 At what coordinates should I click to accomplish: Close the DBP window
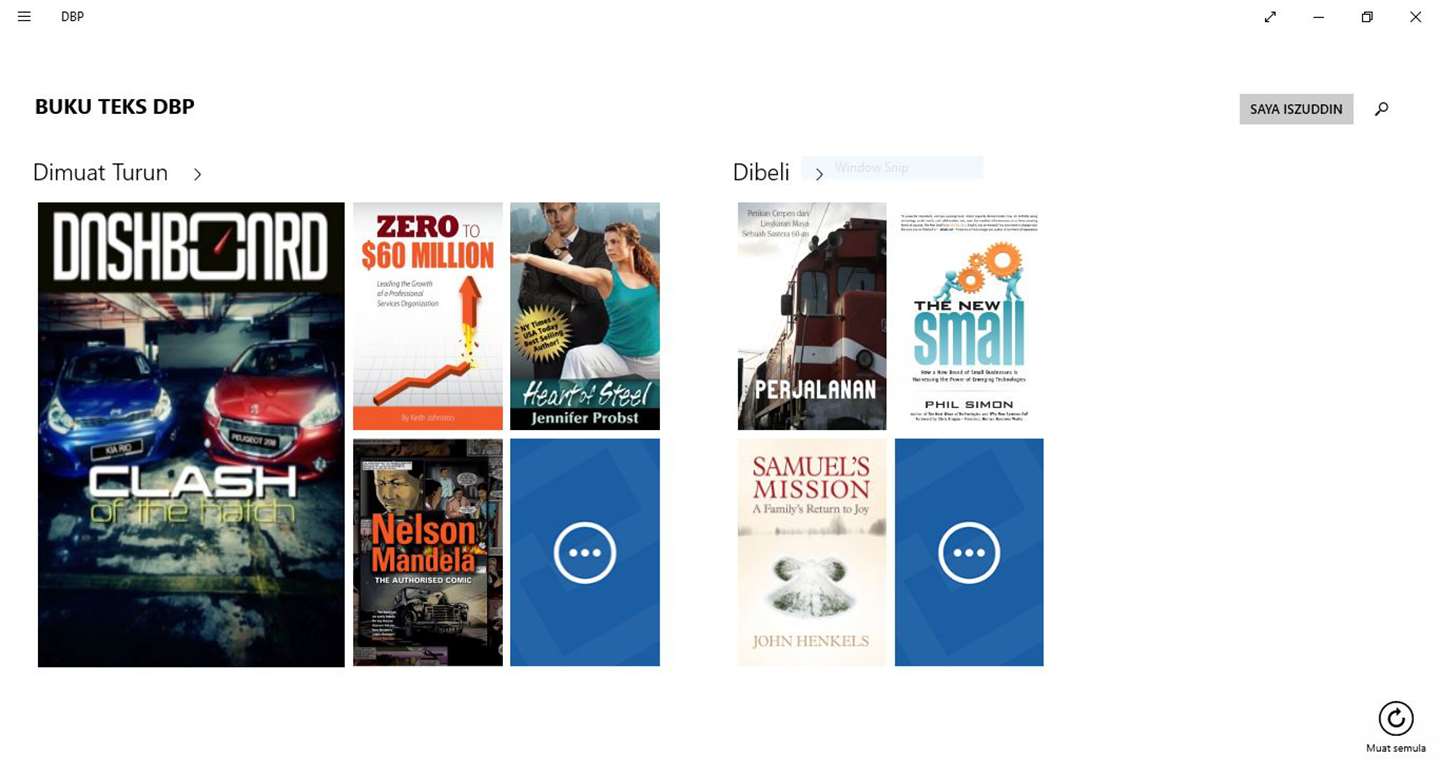1415,17
